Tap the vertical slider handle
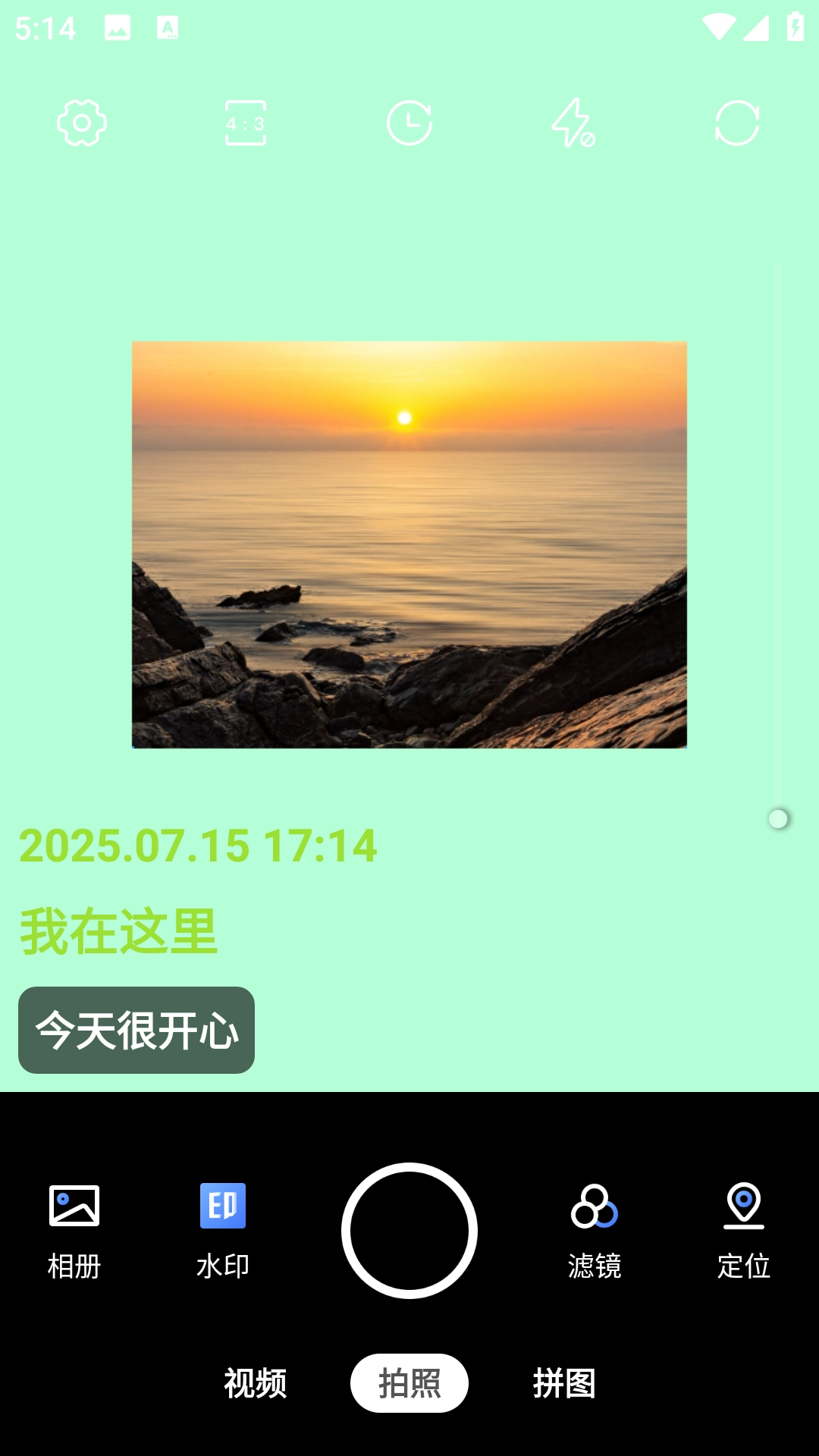819x1456 pixels. click(x=778, y=819)
